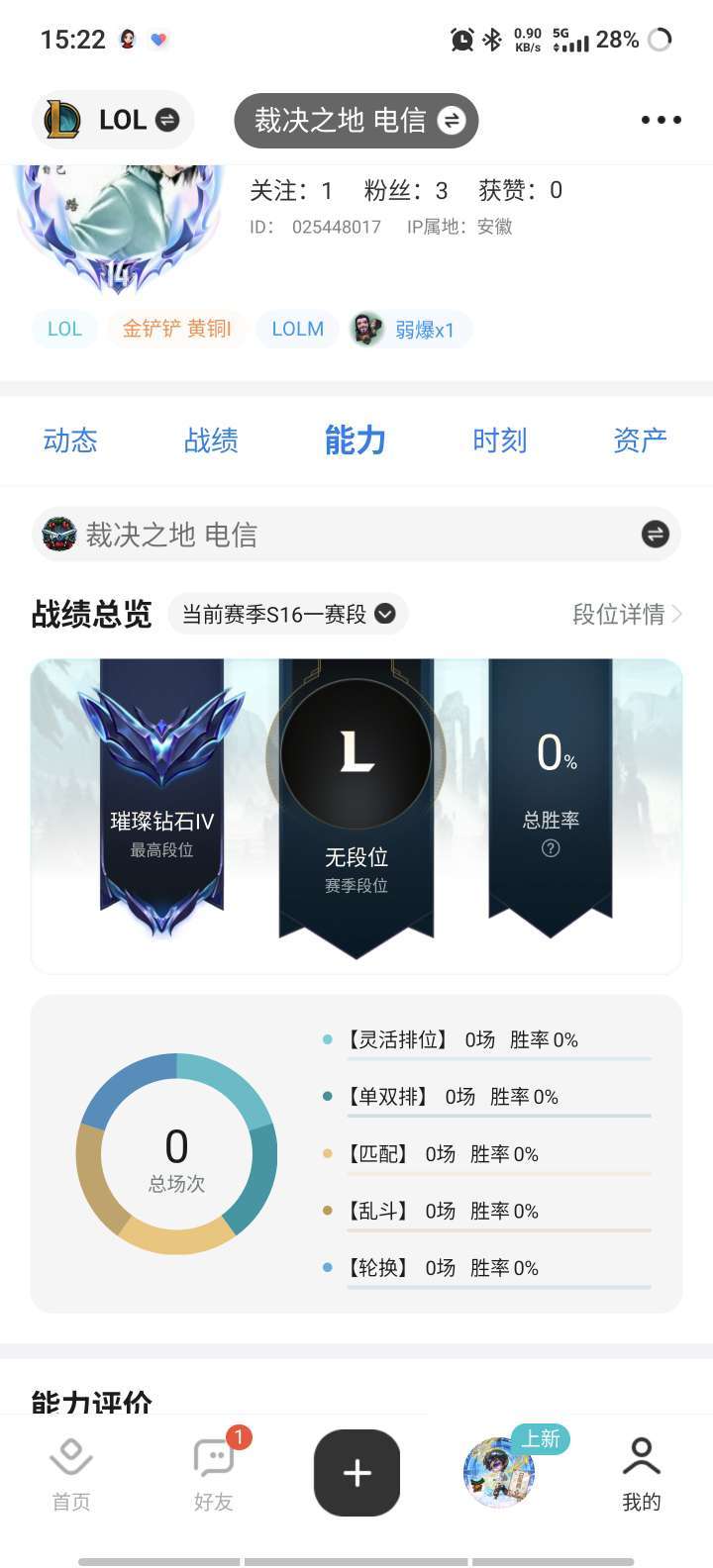Viewport: 713px width, 1568px height.
Task: Expand the 当前赛季S16一赛段 season dropdown
Action: (288, 615)
